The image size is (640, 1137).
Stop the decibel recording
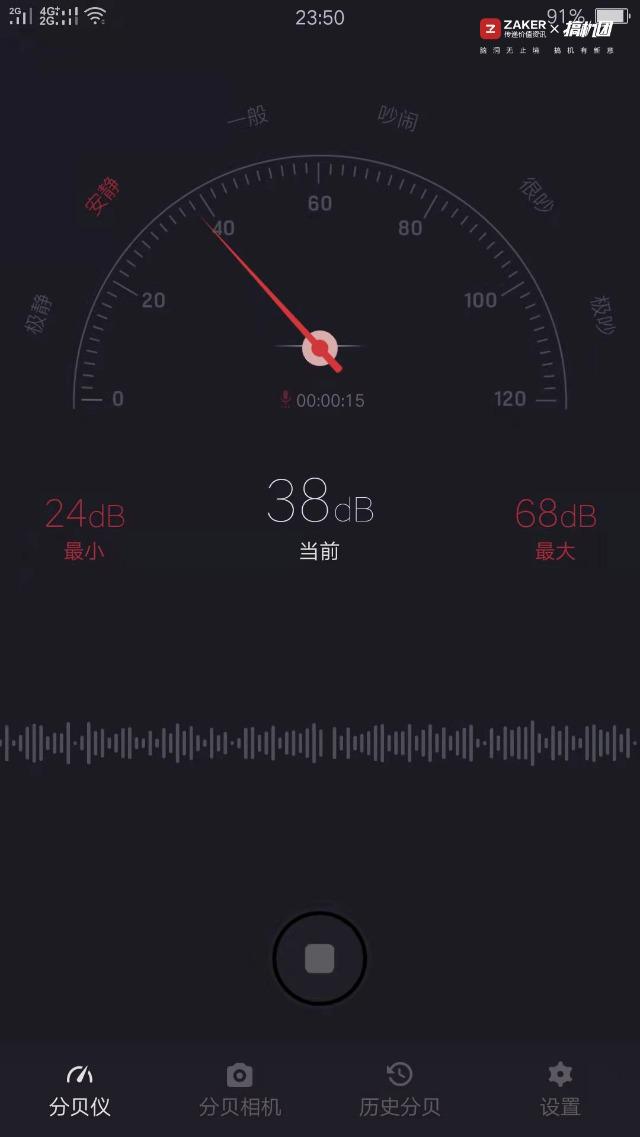[x=319, y=959]
